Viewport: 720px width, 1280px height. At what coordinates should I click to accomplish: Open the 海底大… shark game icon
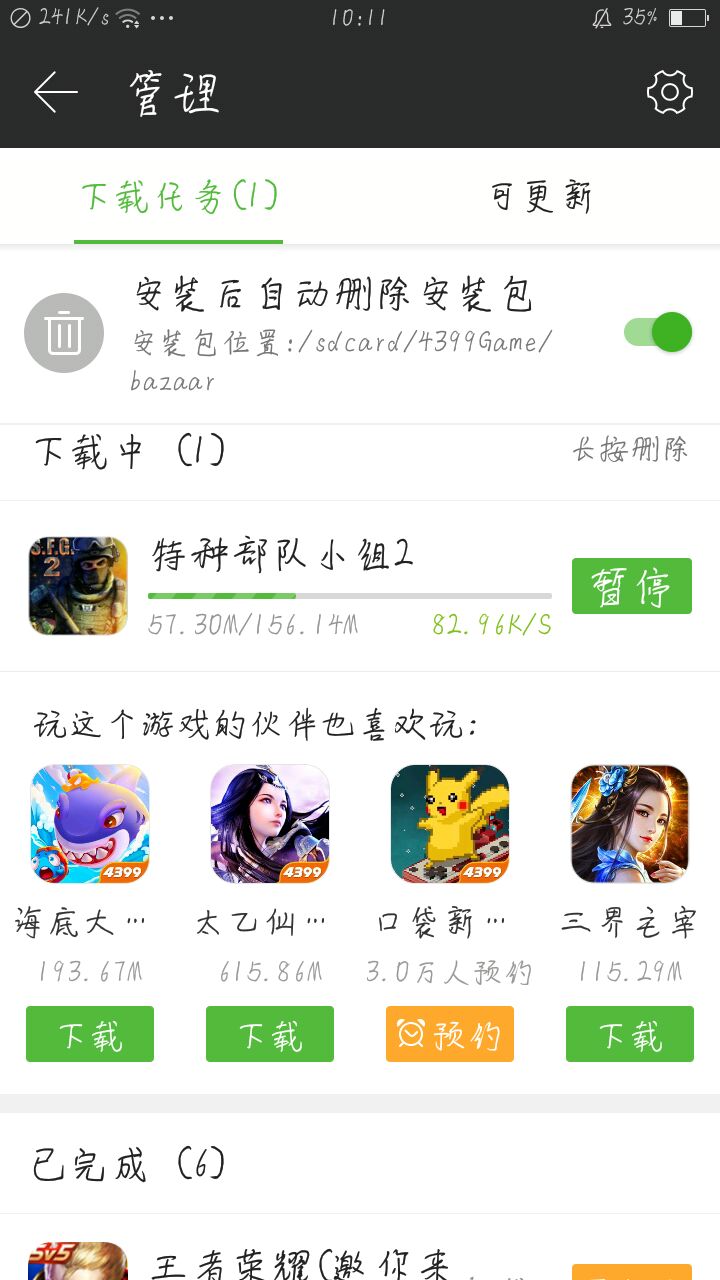click(90, 824)
